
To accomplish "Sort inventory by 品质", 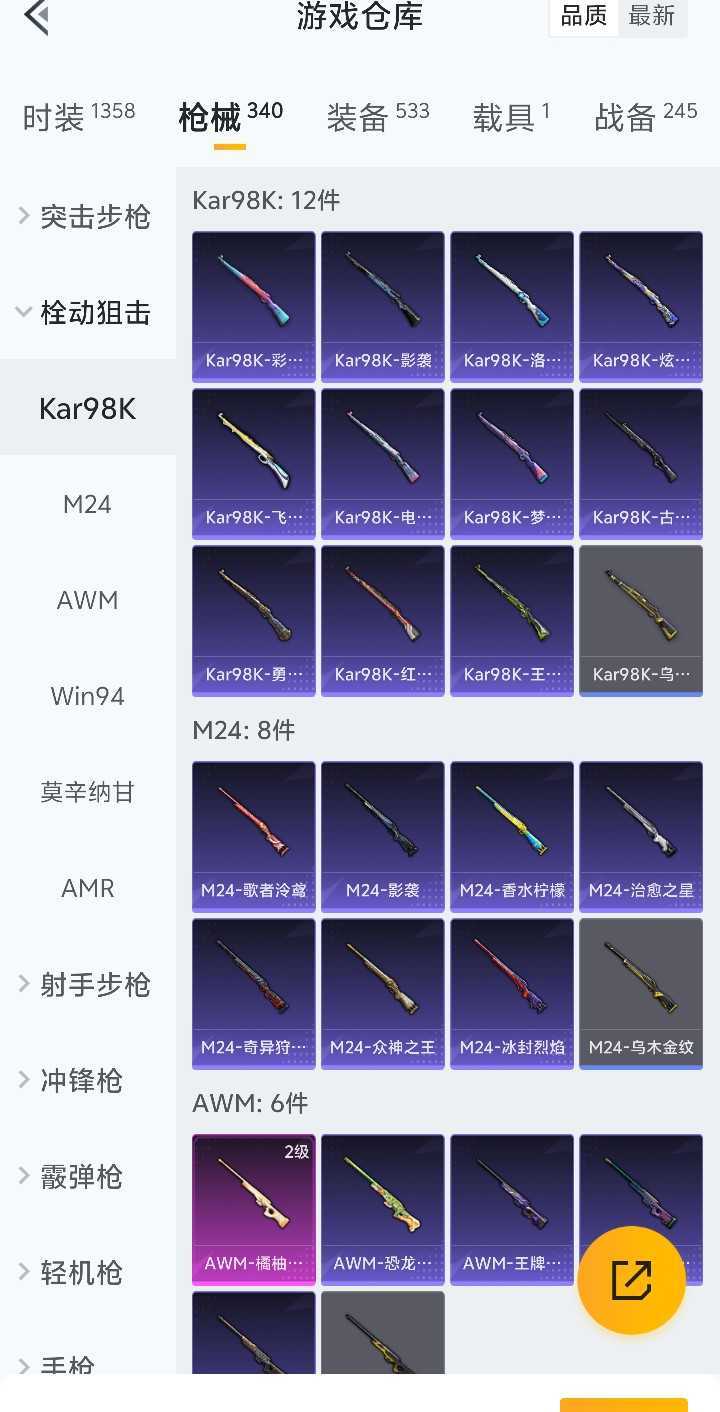I will [584, 17].
